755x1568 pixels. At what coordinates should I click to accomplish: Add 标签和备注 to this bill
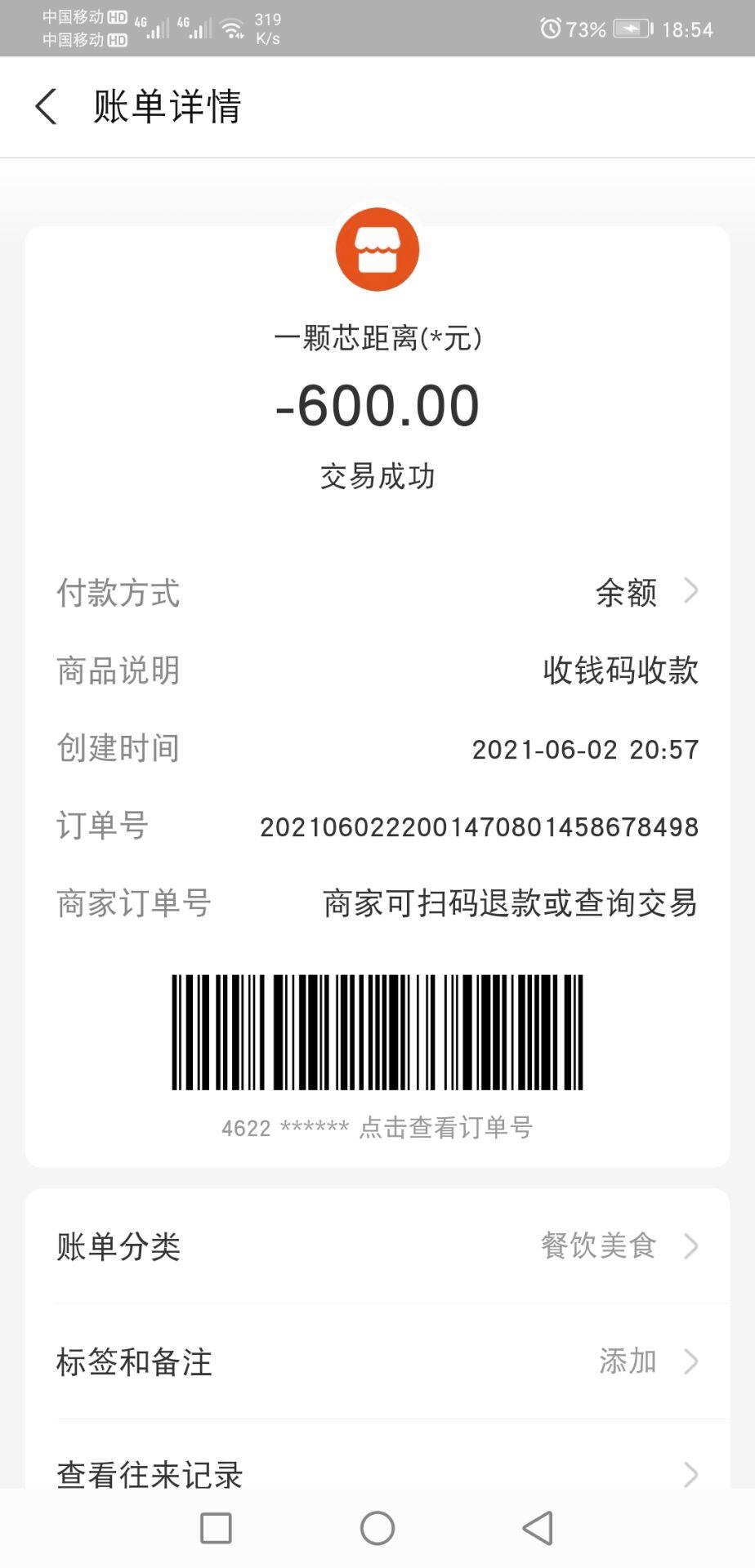(x=377, y=1361)
